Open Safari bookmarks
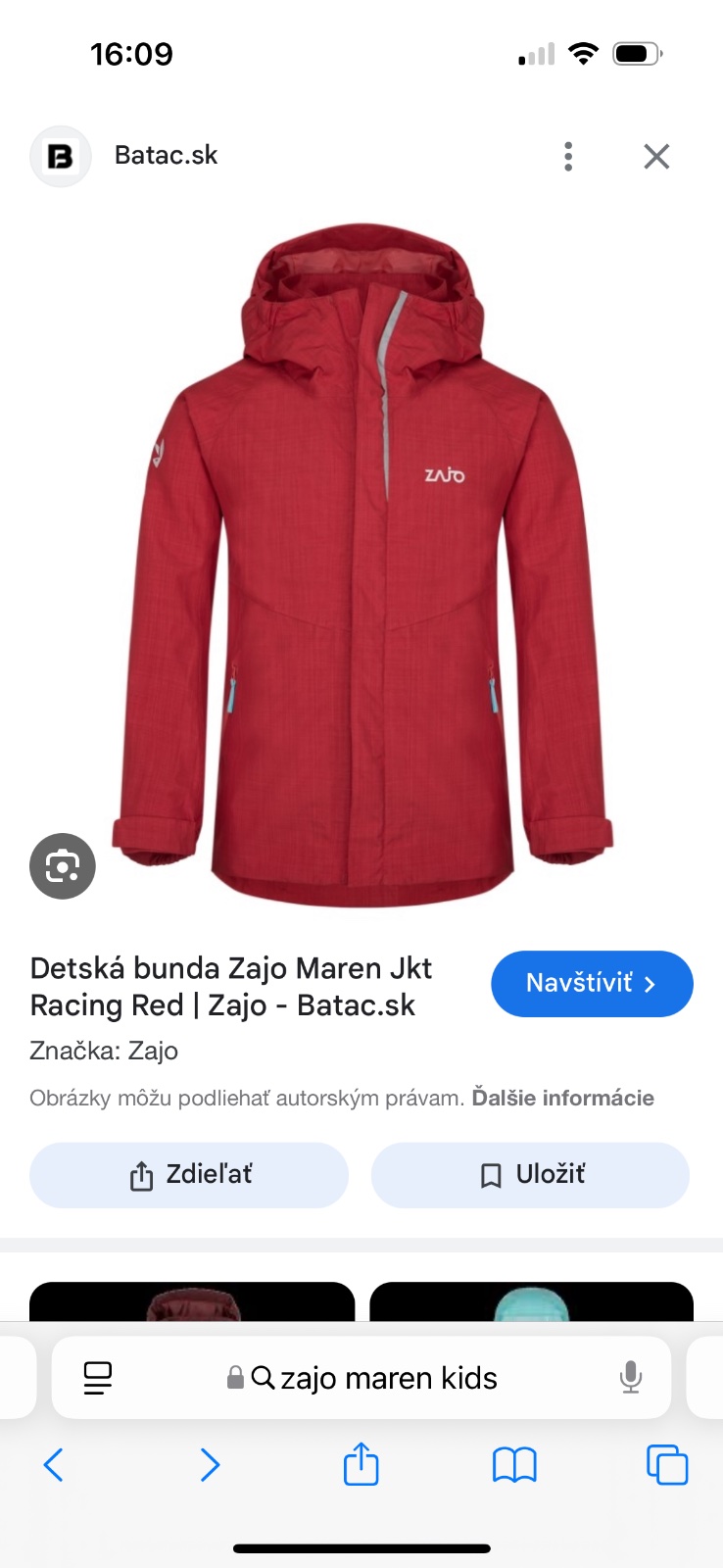Screen dimensions: 723x1568 (x=514, y=1465)
